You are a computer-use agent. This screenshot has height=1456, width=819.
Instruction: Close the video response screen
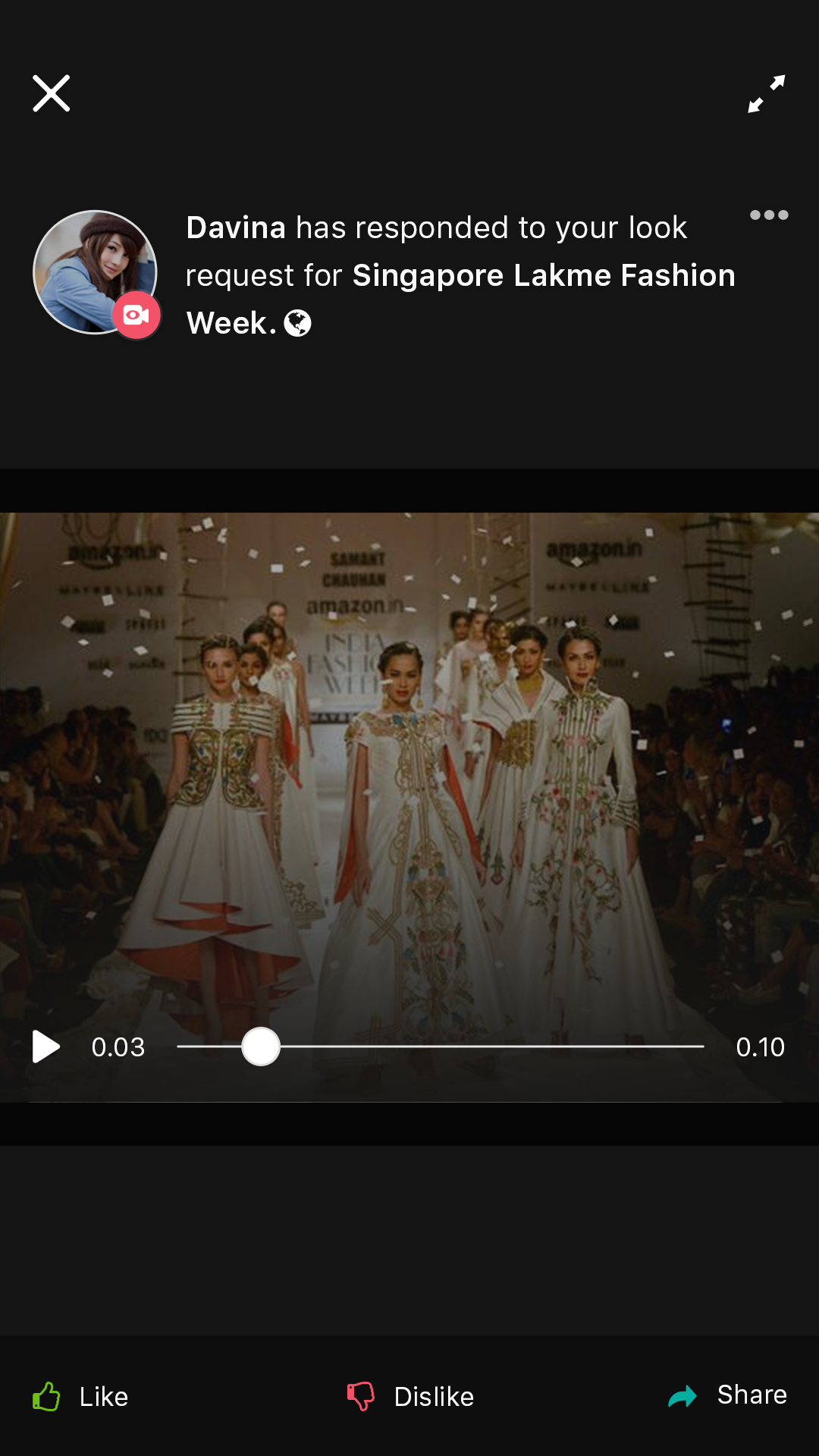(52, 93)
